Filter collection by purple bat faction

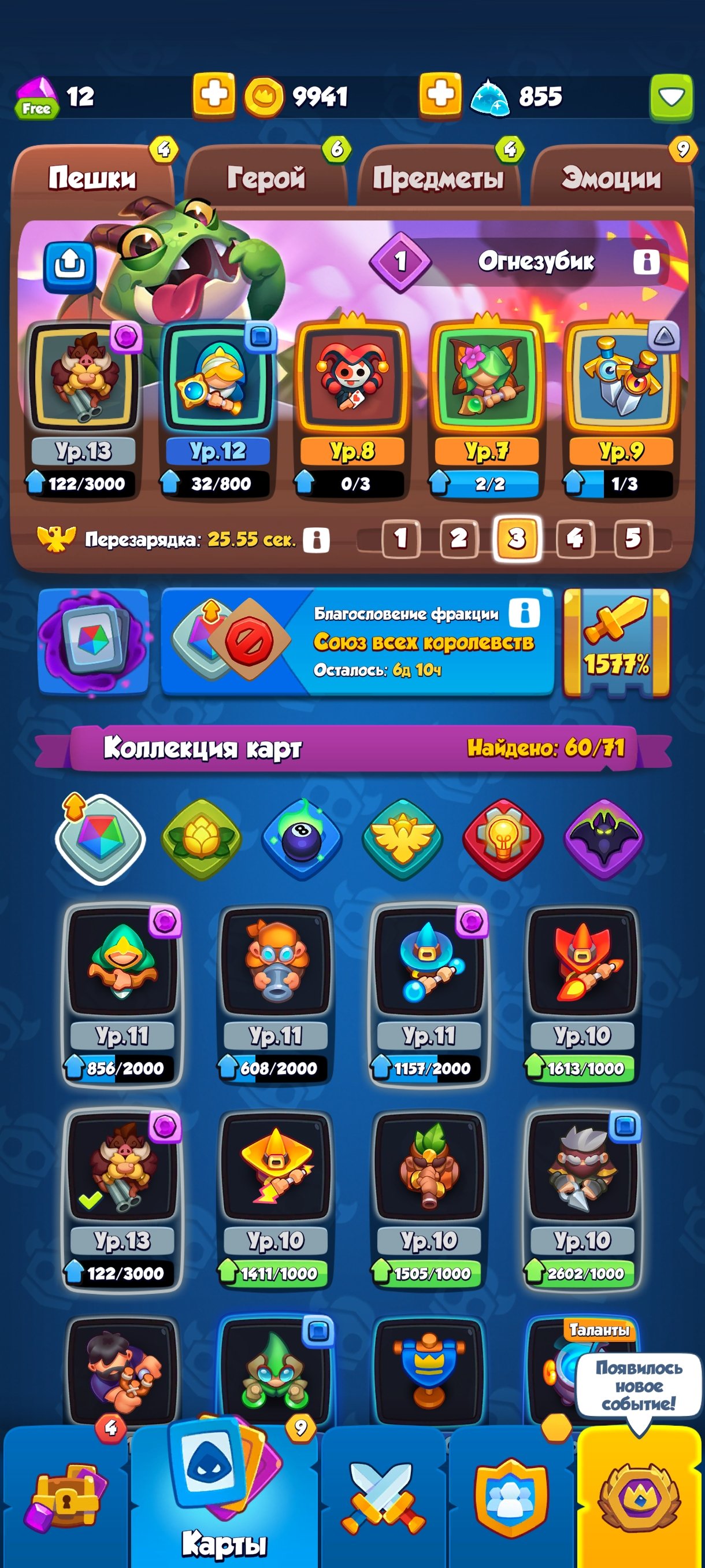point(604,840)
